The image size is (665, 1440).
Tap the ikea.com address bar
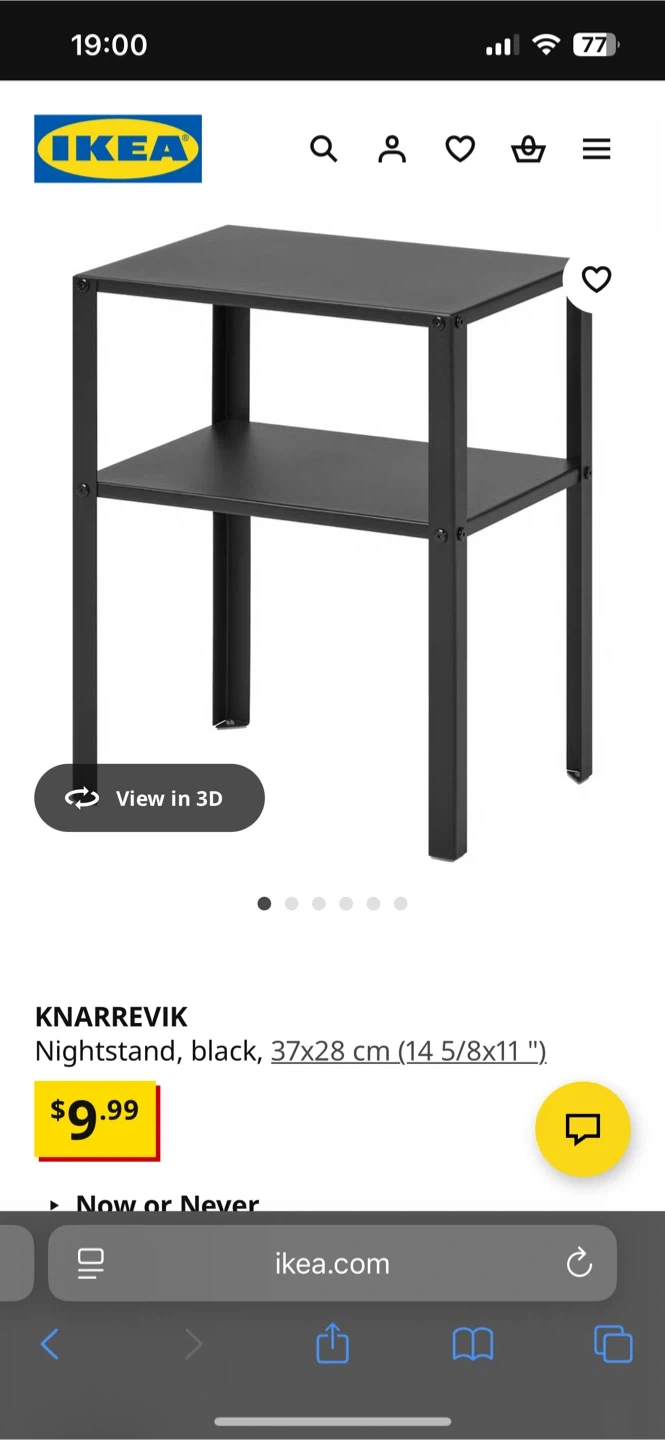(332, 1263)
